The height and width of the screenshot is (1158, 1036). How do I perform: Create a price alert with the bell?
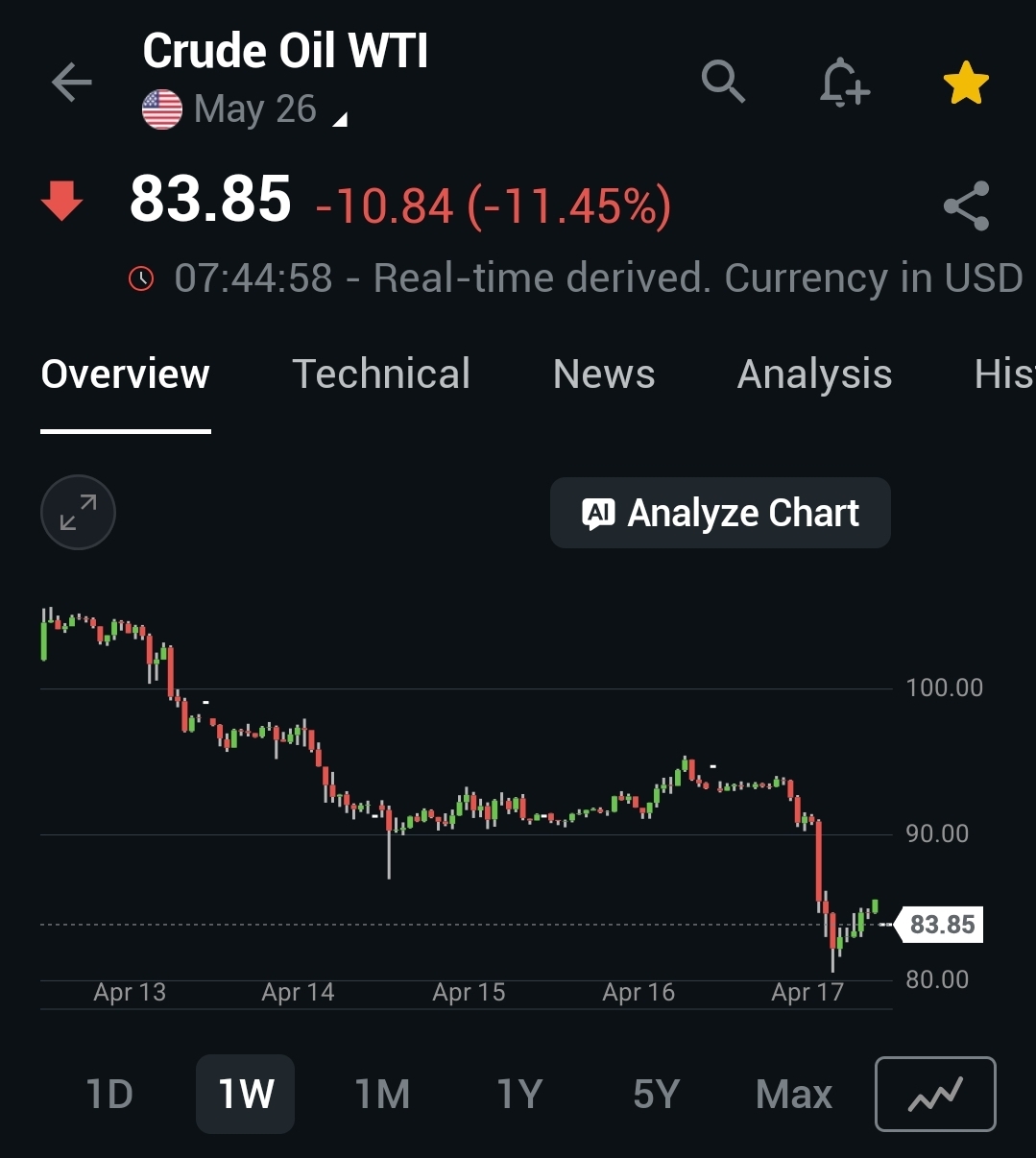[x=844, y=82]
